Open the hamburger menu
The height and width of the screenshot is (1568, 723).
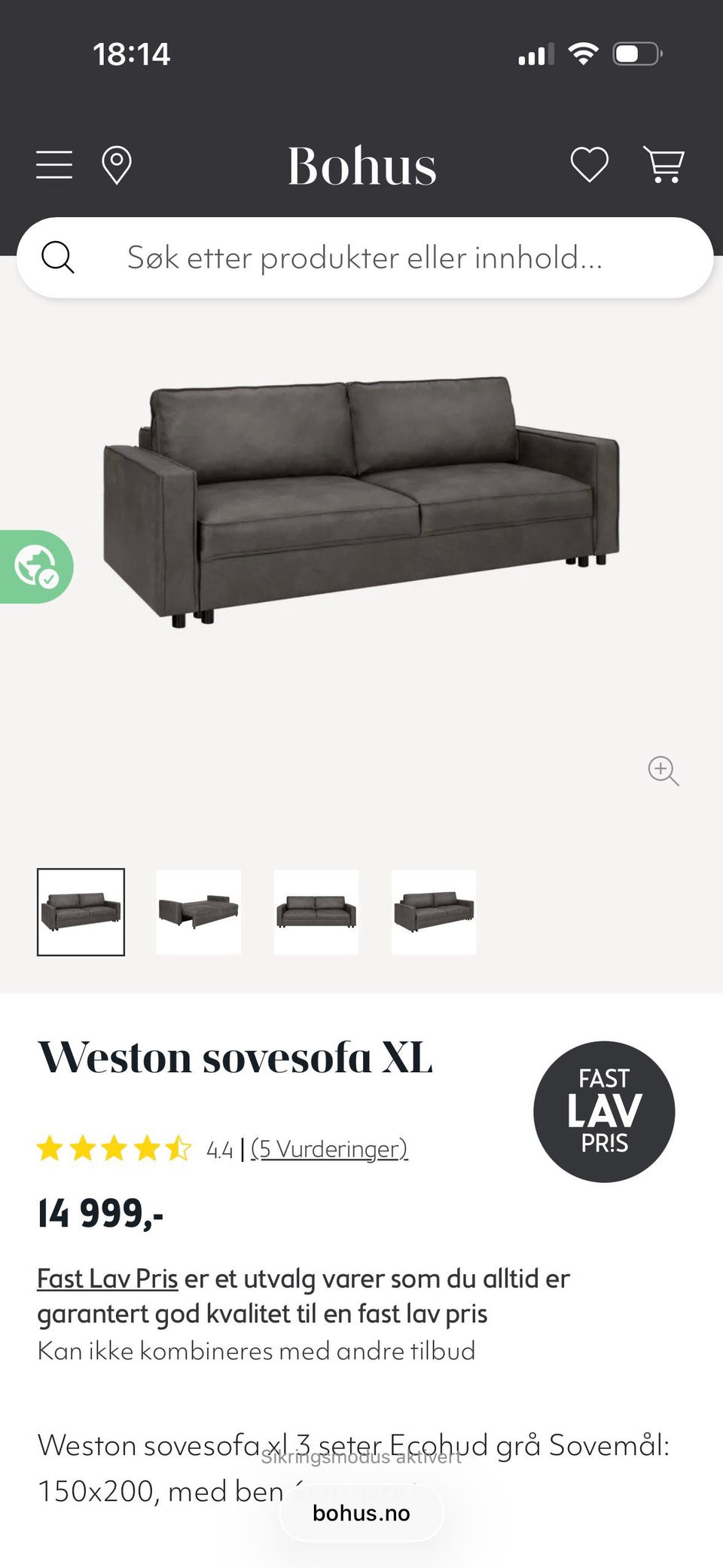(x=54, y=165)
